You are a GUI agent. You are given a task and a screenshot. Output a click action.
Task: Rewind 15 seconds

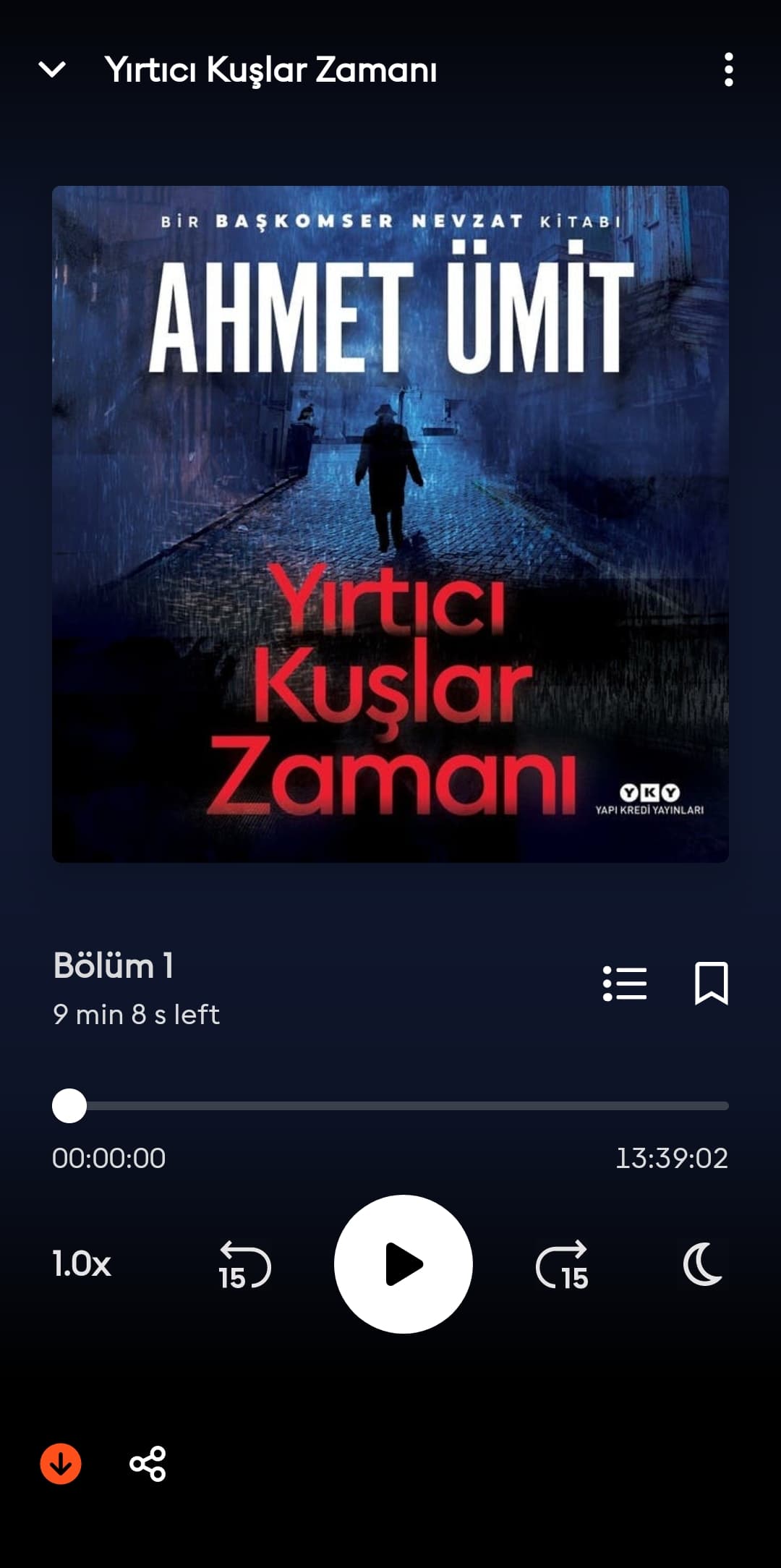point(244,1265)
